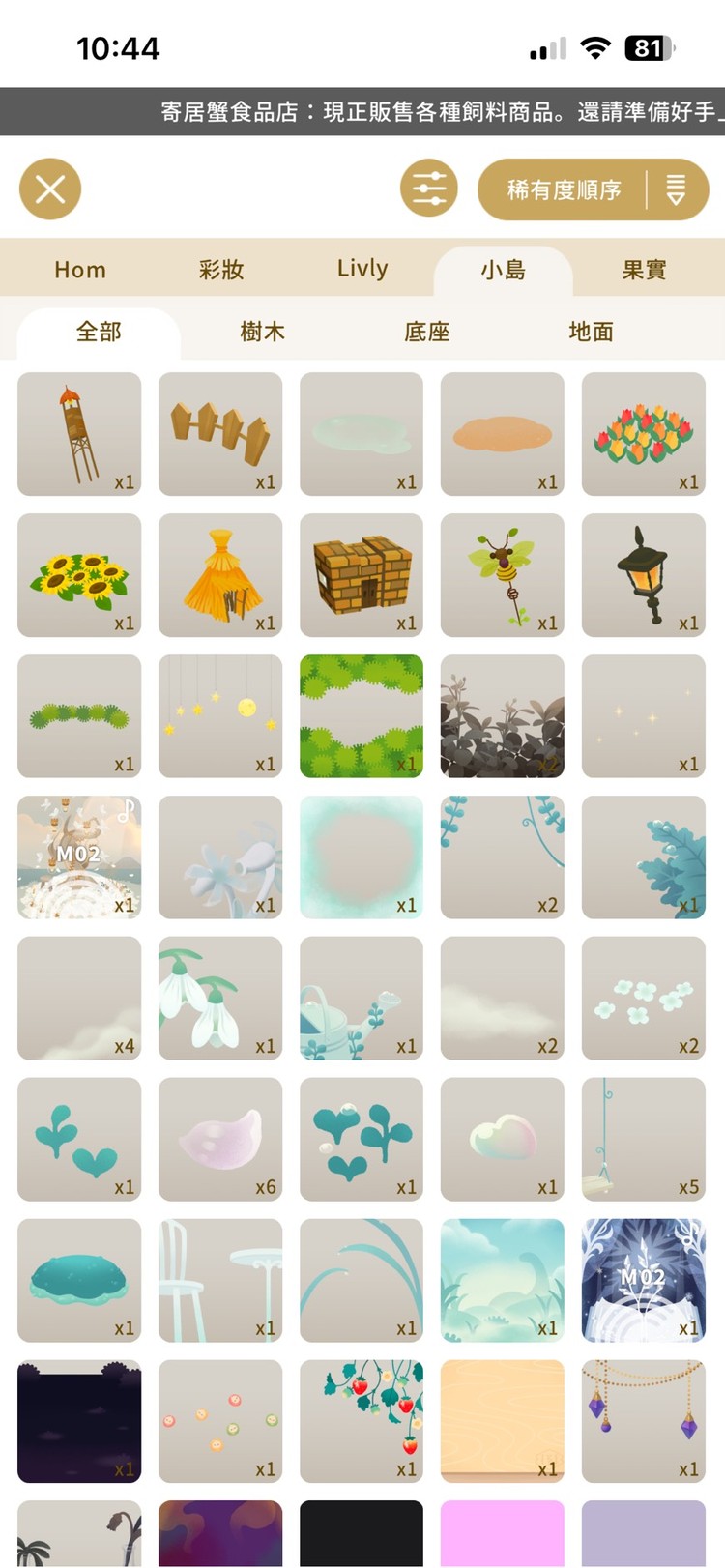Select the wooden fence item
The height and width of the screenshot is (1568, 725).
pos(220,434)
